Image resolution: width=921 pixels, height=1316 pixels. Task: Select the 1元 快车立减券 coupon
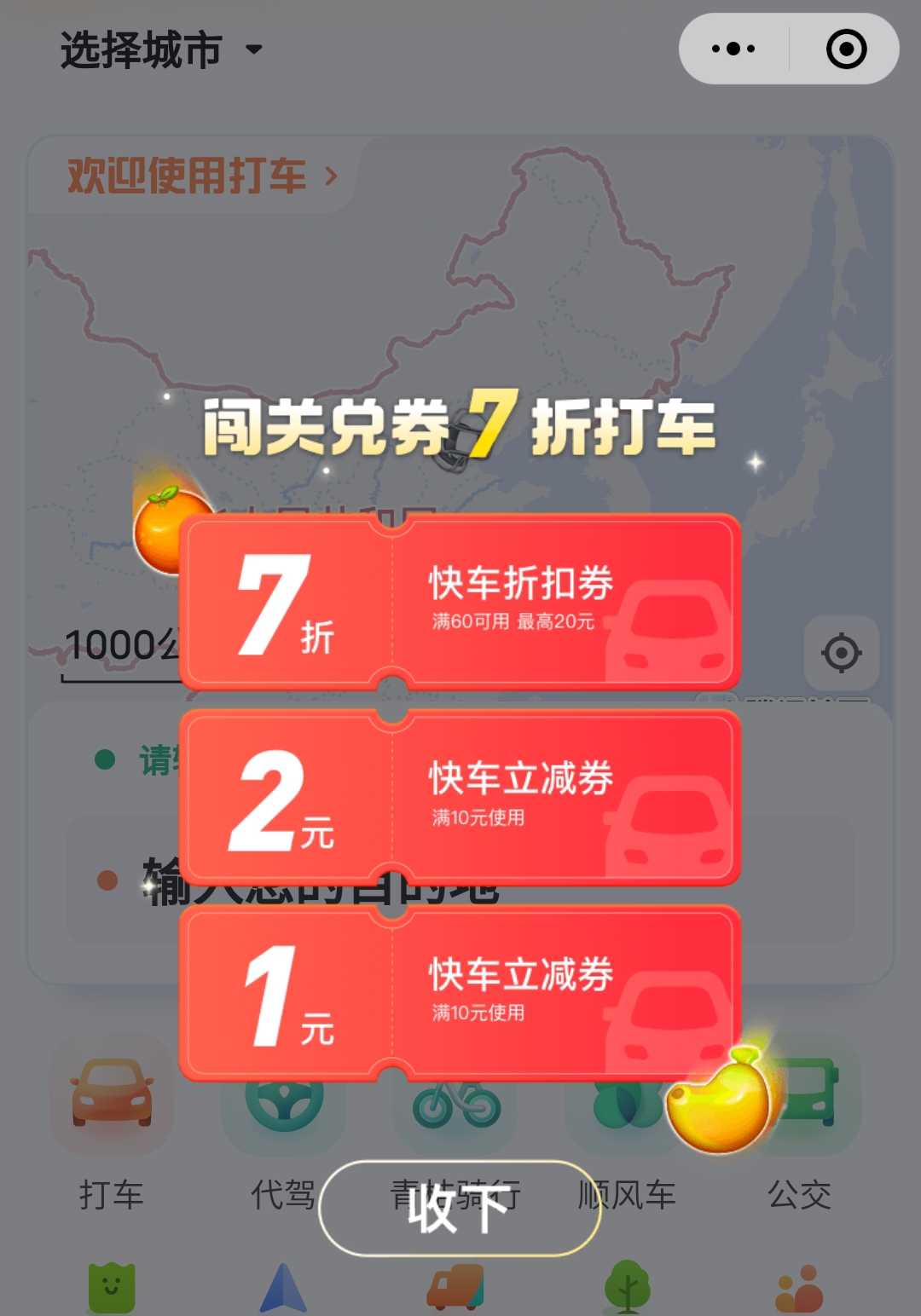coord(460,994)
